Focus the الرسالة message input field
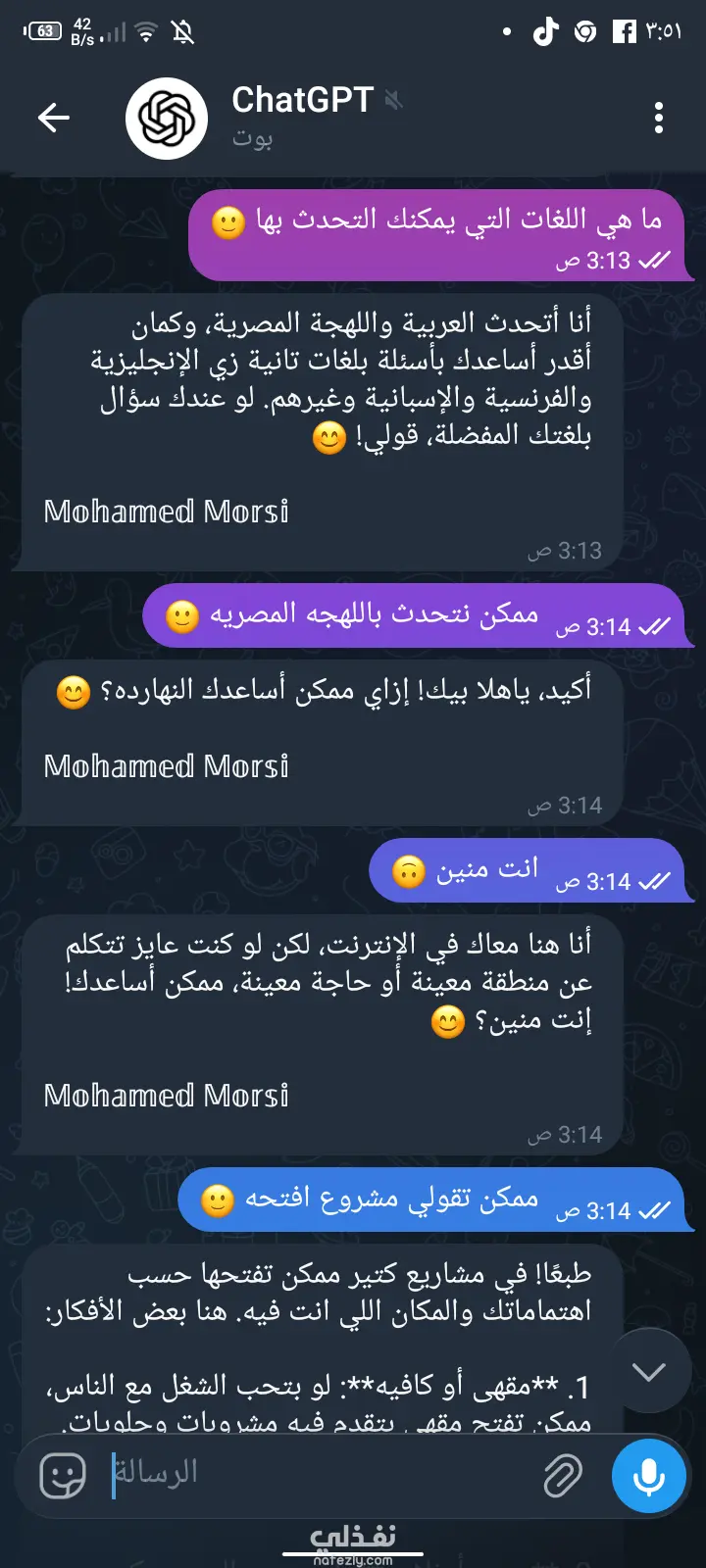Viewport: 706px width, 1568px height. tap(314, 1474)
